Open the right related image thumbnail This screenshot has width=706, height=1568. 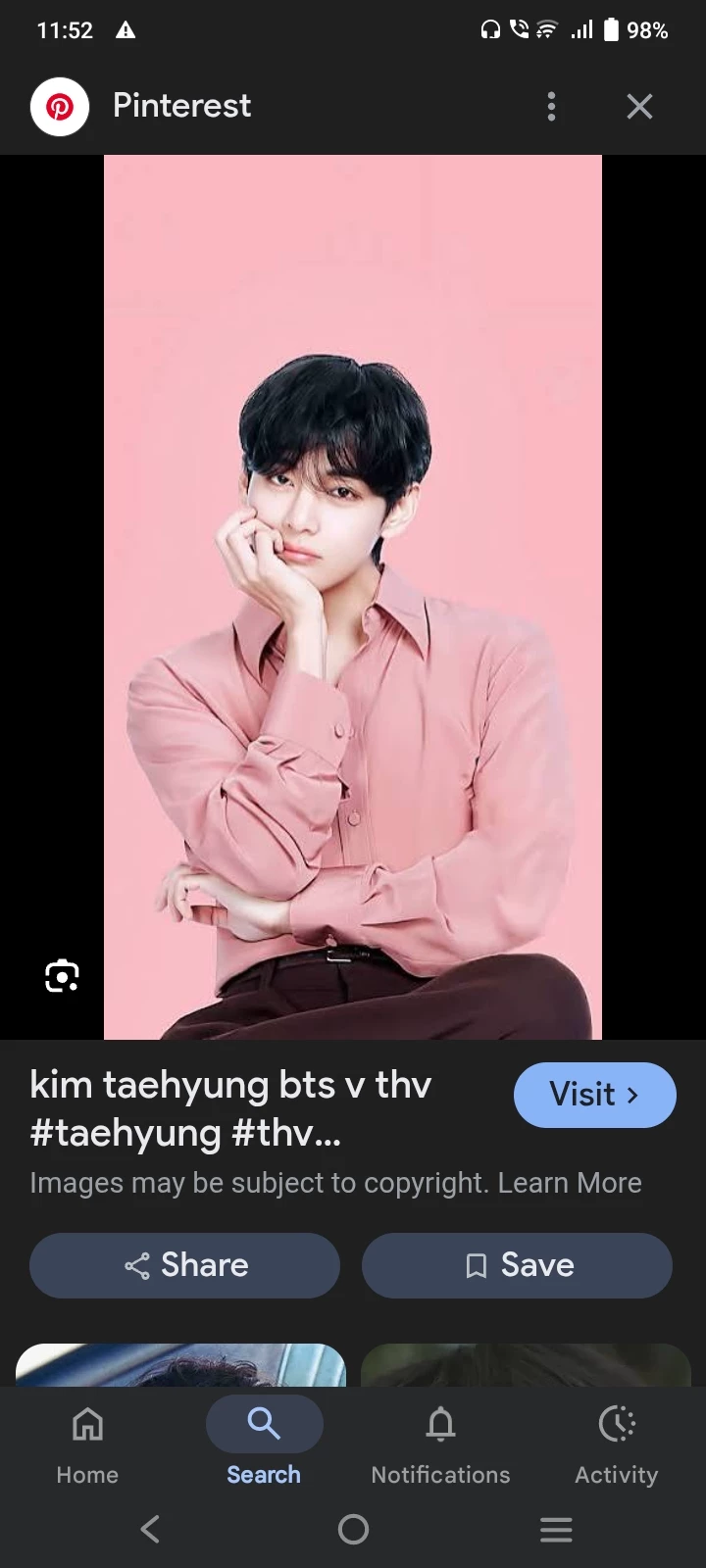tap(526, 1365)
